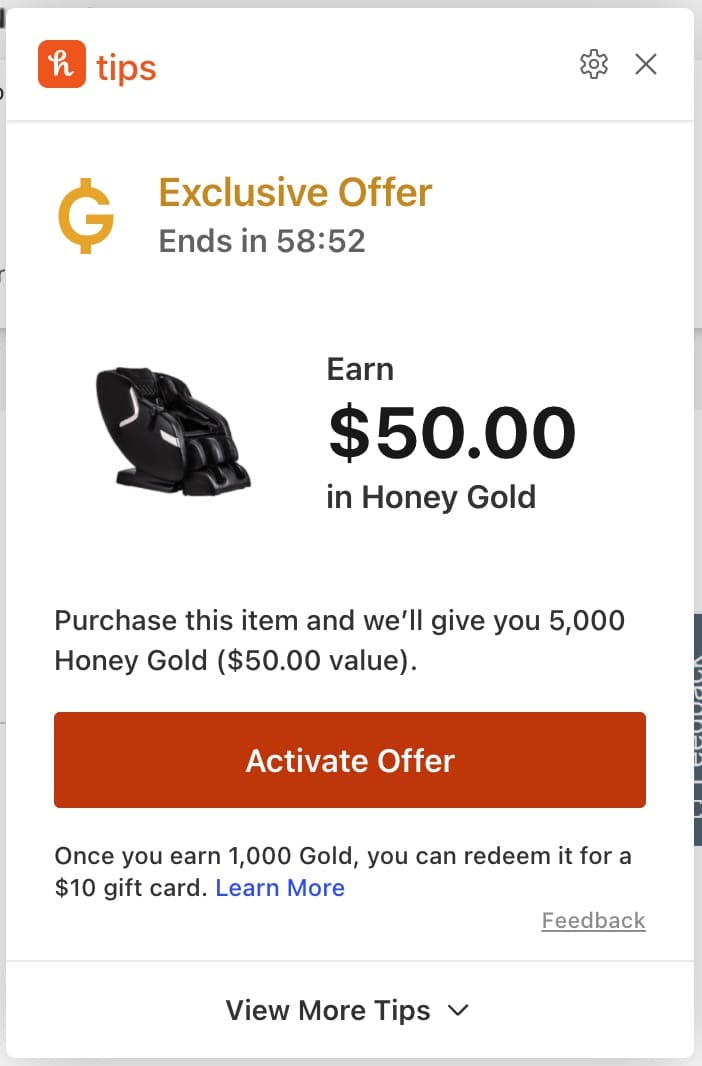Open Honey tips settings gear
The height and width of the screenshot is (1066, 702).
pos(594,65)
